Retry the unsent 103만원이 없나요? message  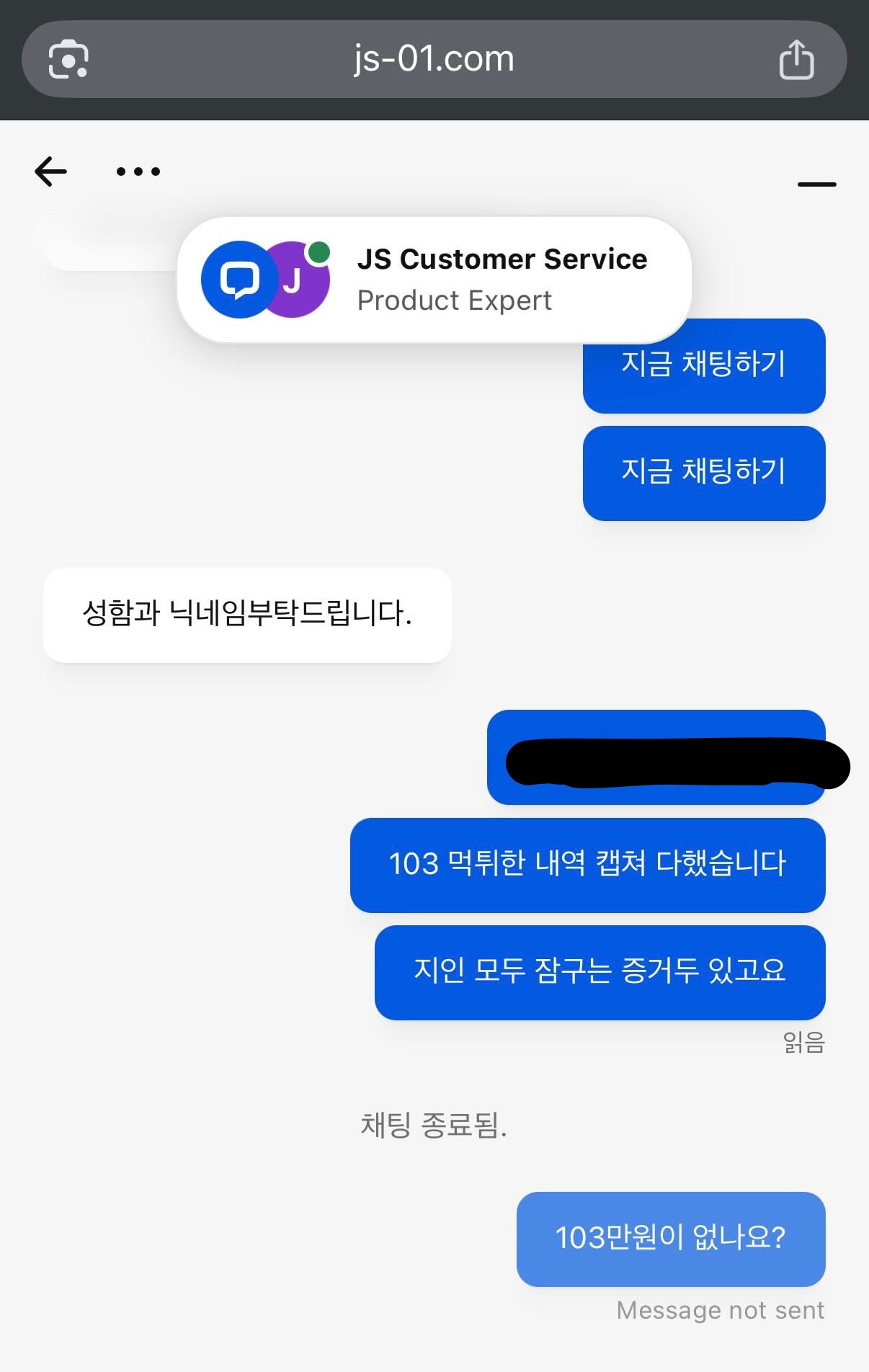[670, 1239]
